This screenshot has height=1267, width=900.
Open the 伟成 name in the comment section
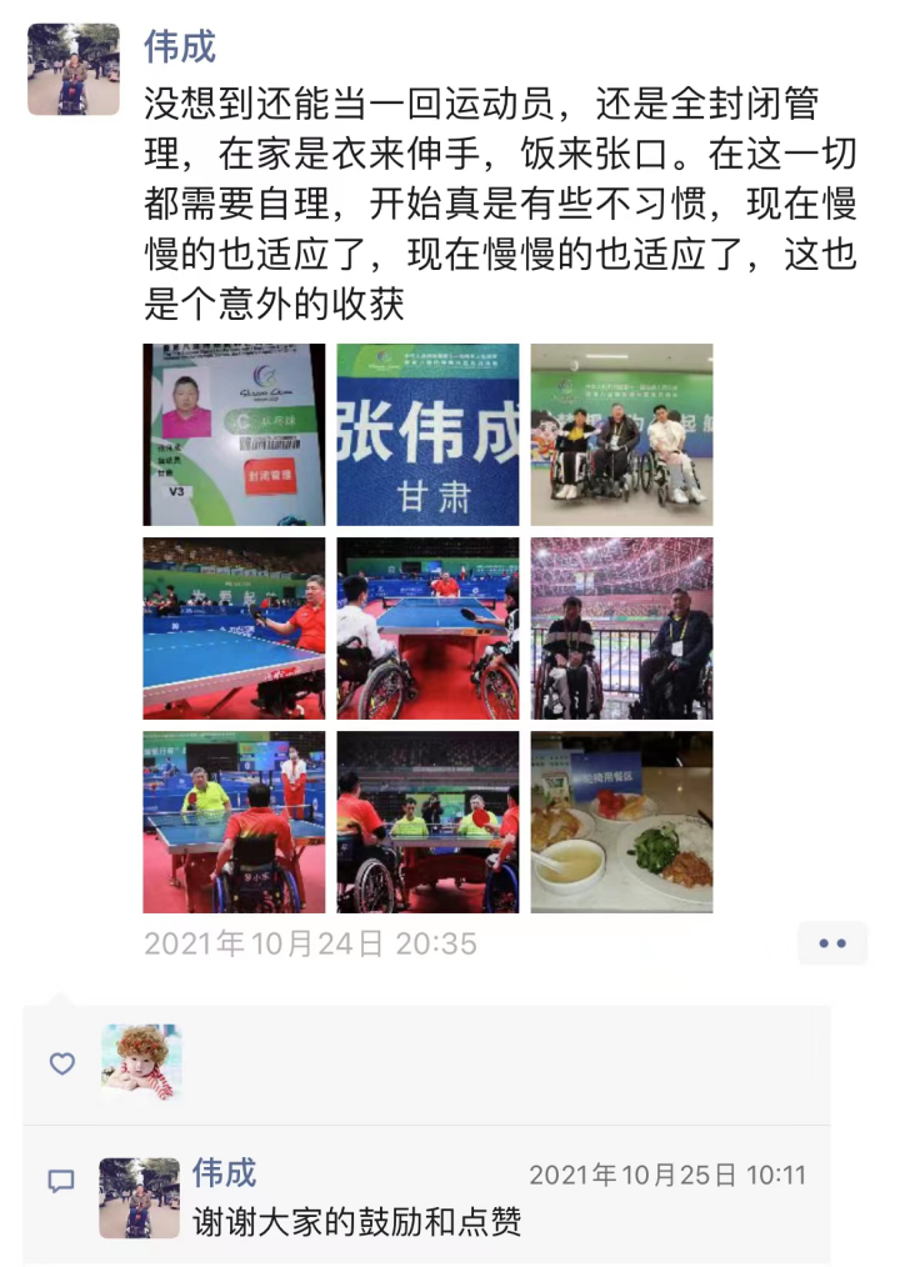(224, 1172)
